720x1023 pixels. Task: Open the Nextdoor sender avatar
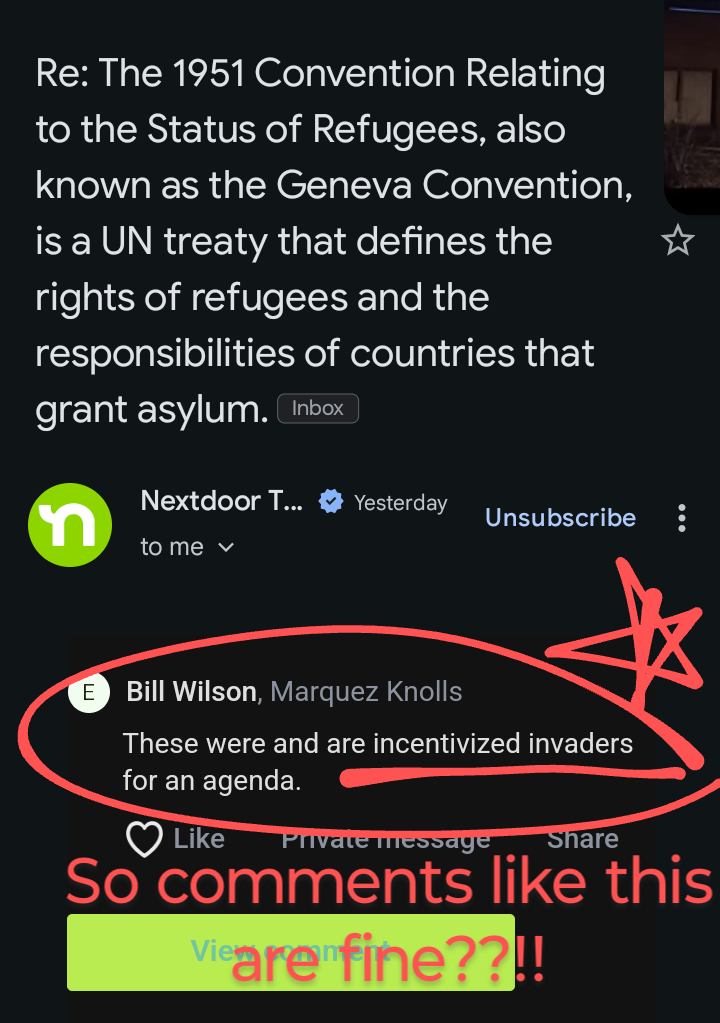69,524
